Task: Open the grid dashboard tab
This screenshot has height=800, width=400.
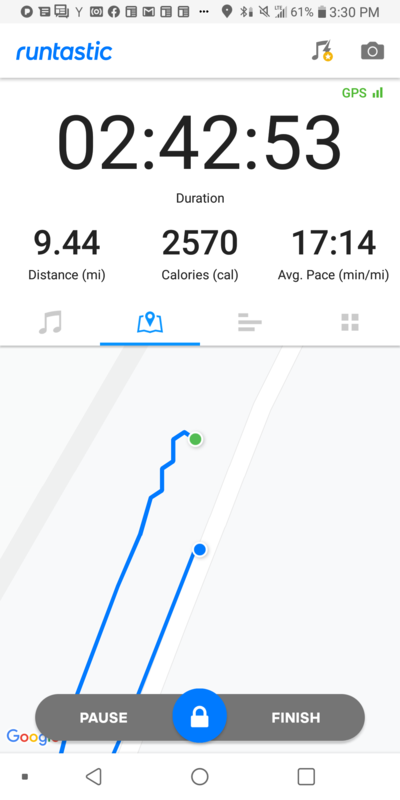Action: (350, 322)
